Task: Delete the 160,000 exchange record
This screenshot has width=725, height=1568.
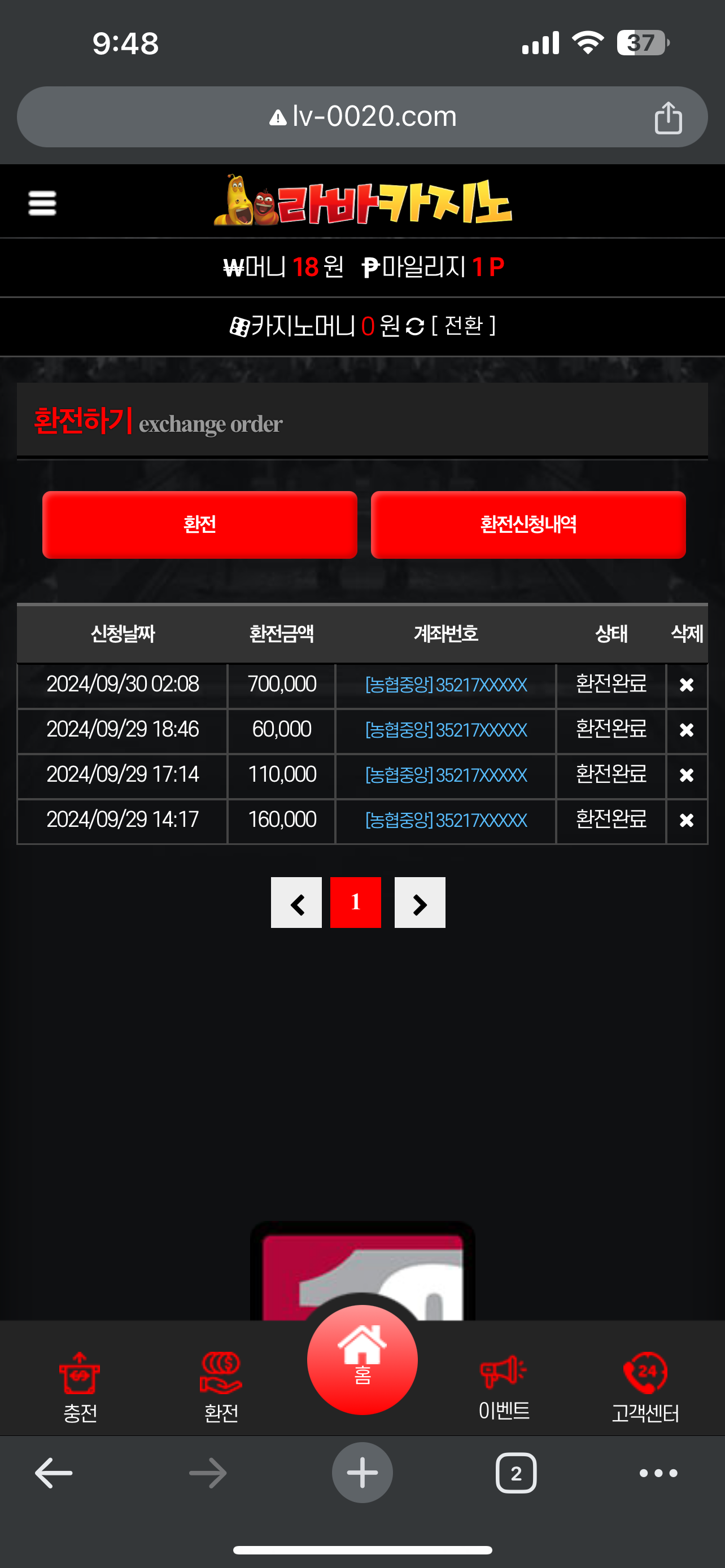Action: pyautogui.click(x=687, y=821)
